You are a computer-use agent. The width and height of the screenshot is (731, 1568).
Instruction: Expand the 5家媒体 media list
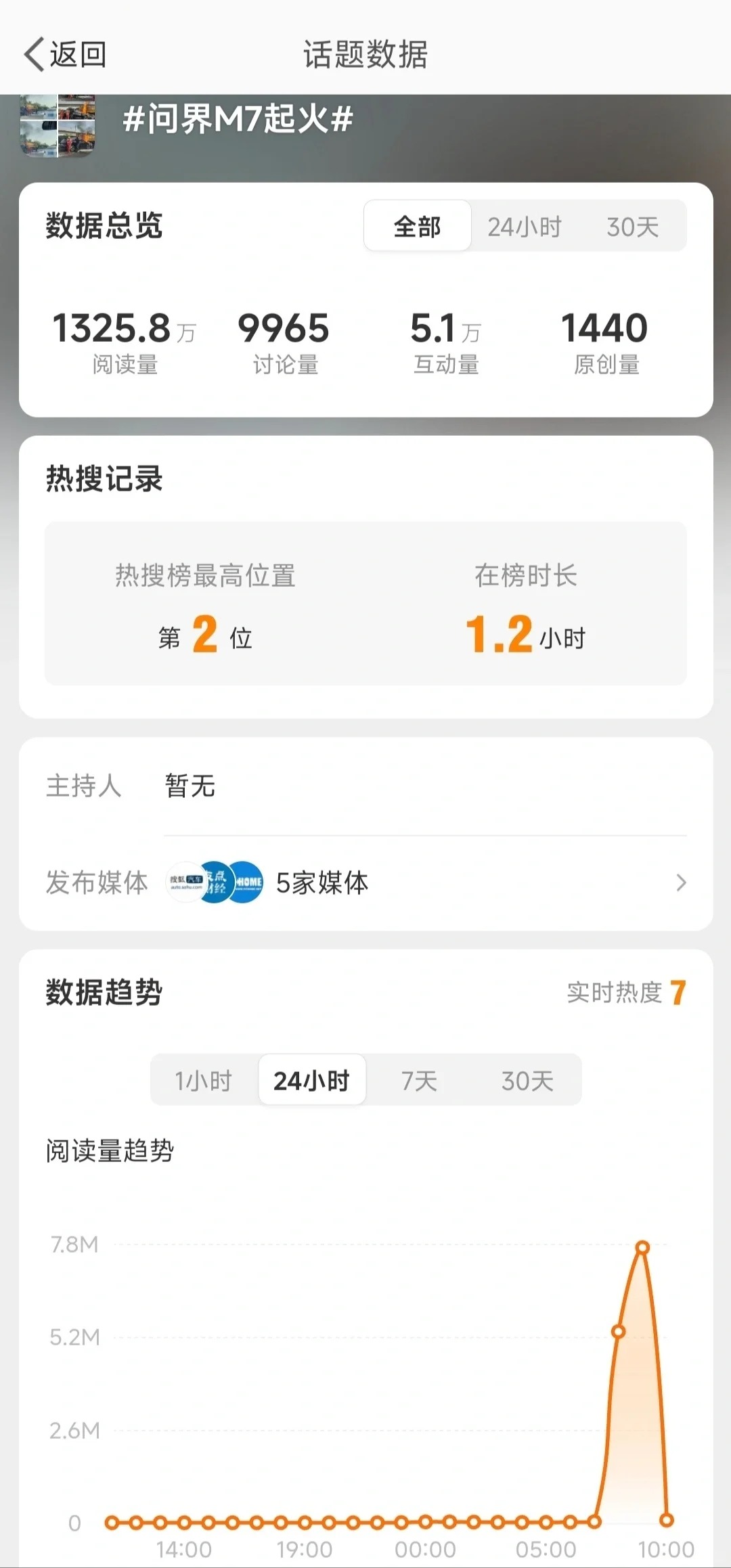point(323,883)
